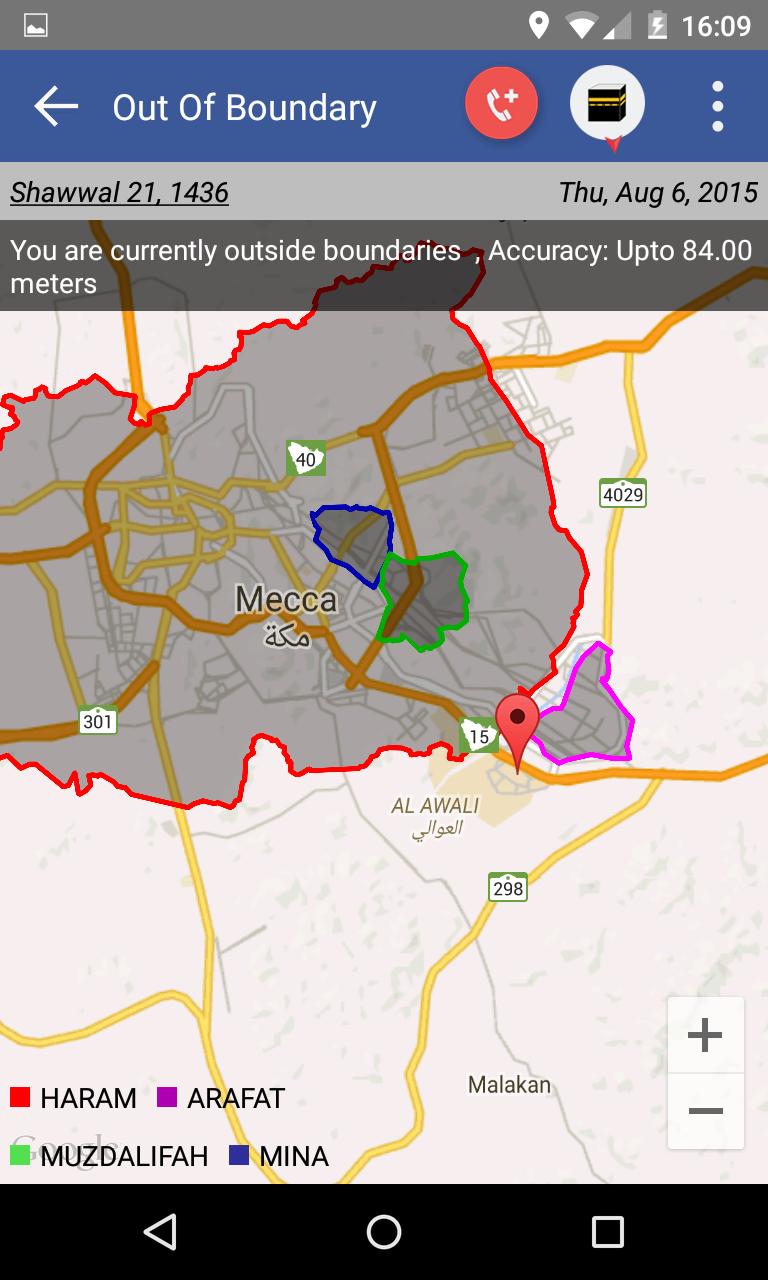Viewport: 768px width, 1280px height.
Task: Tap the system home button
Action: (x=384, y=1232)
